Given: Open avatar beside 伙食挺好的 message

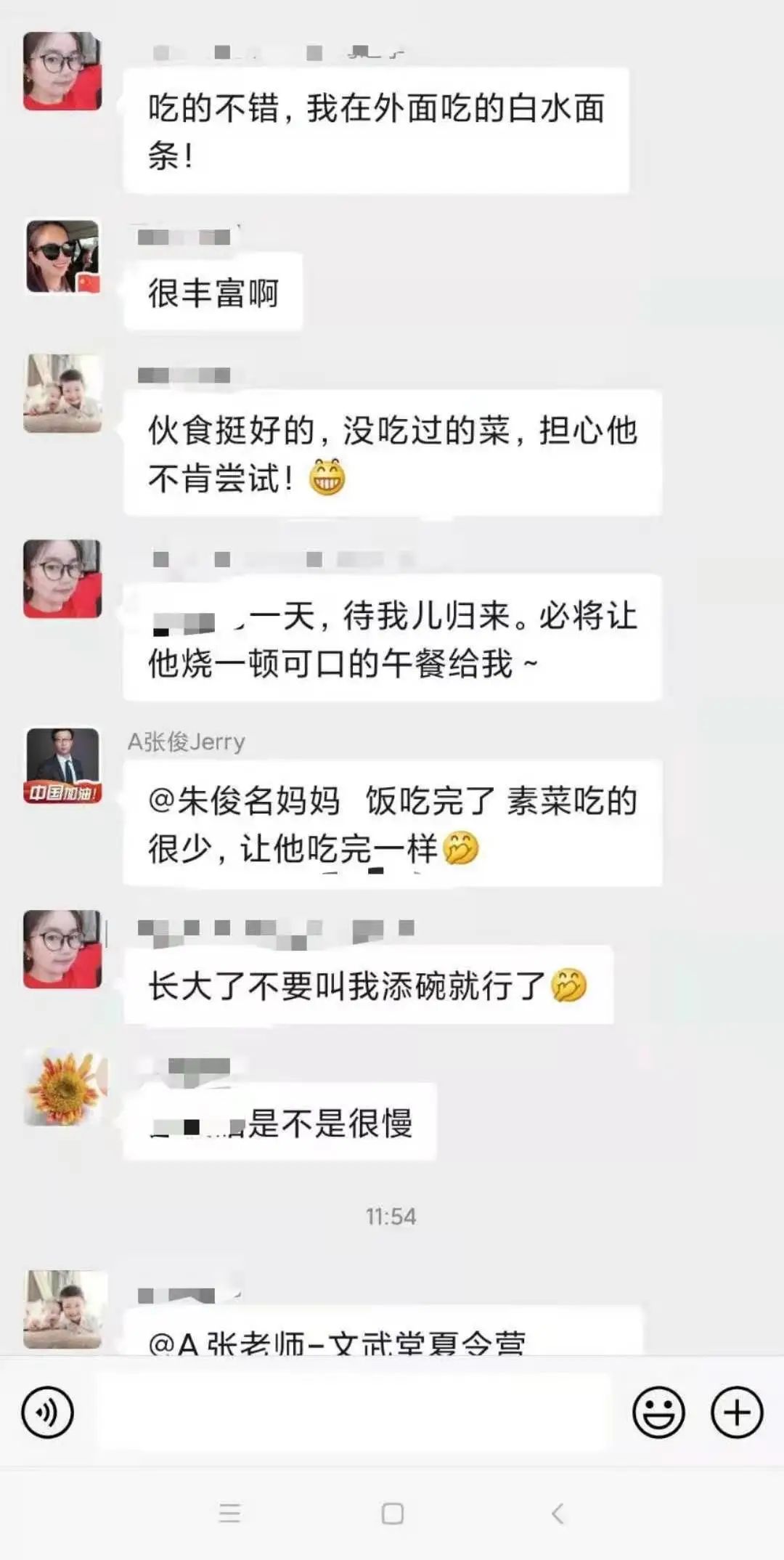Looking at the screenshot, I should pos(62,393).
